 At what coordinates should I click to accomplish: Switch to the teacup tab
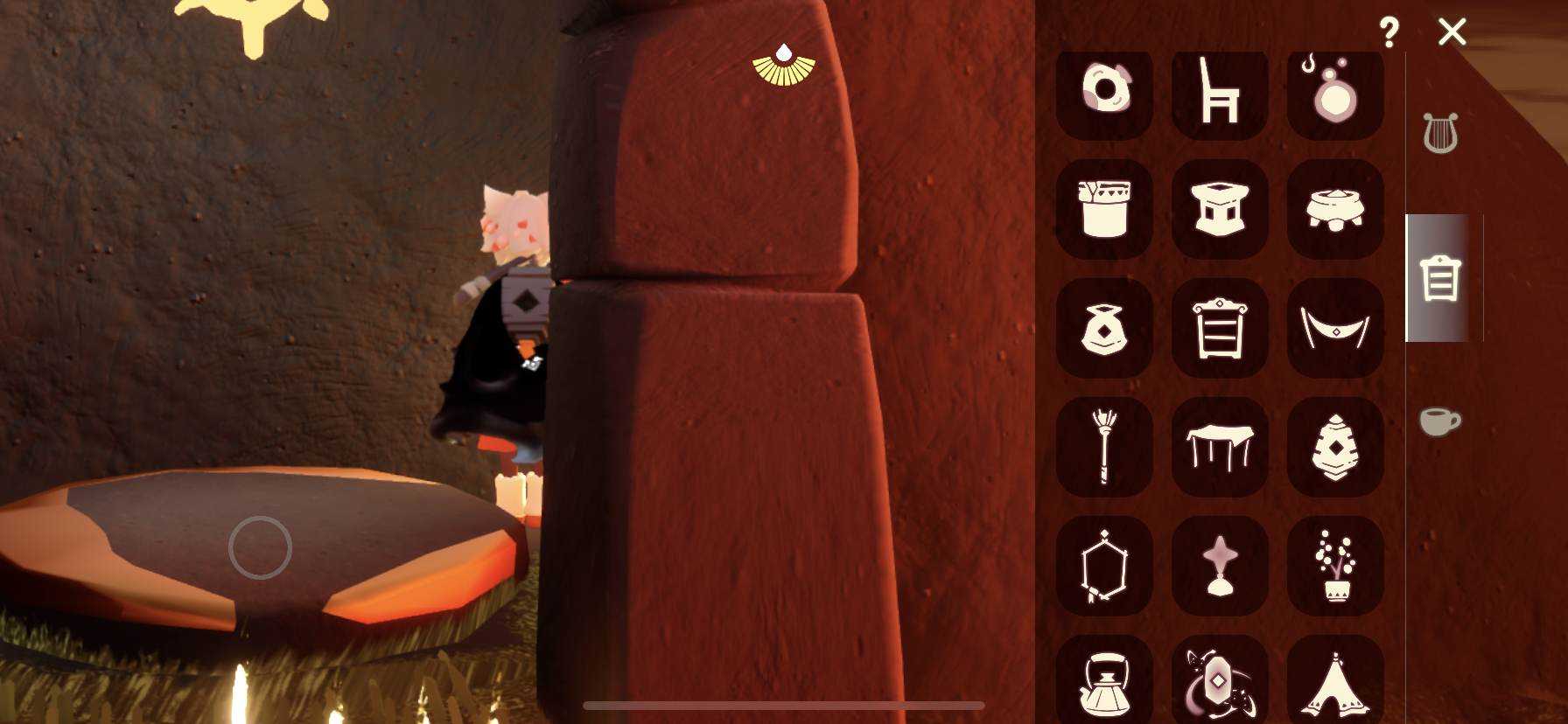click(1440, 421)
